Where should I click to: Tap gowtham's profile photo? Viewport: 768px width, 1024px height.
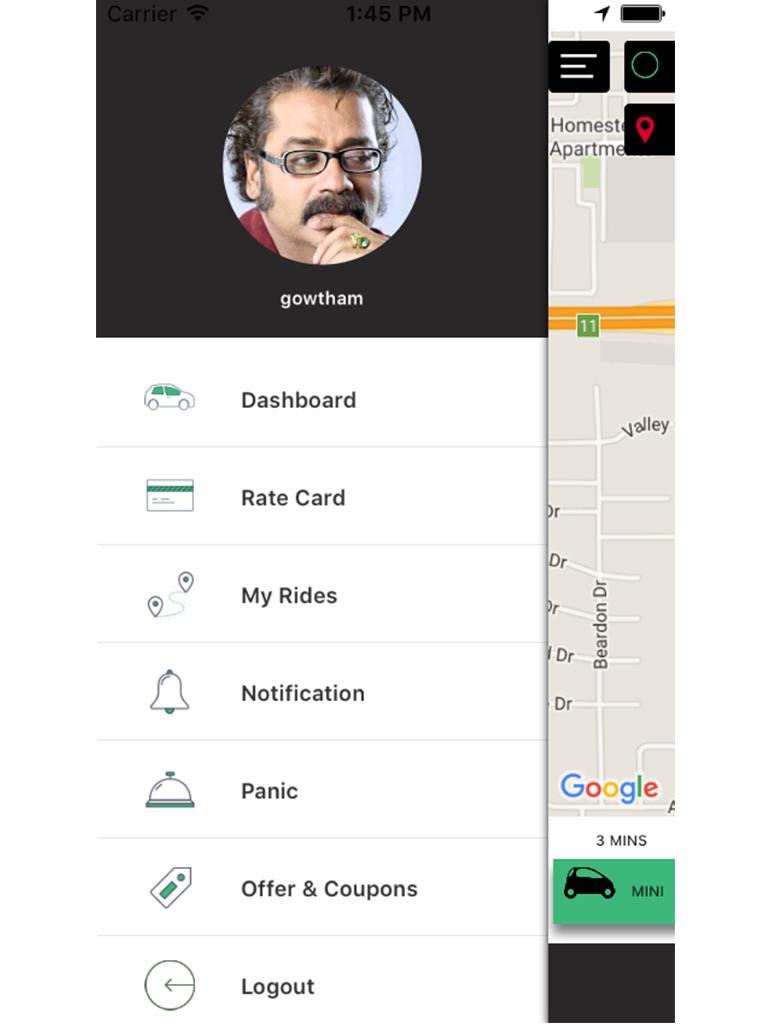(x=322, y=165)
